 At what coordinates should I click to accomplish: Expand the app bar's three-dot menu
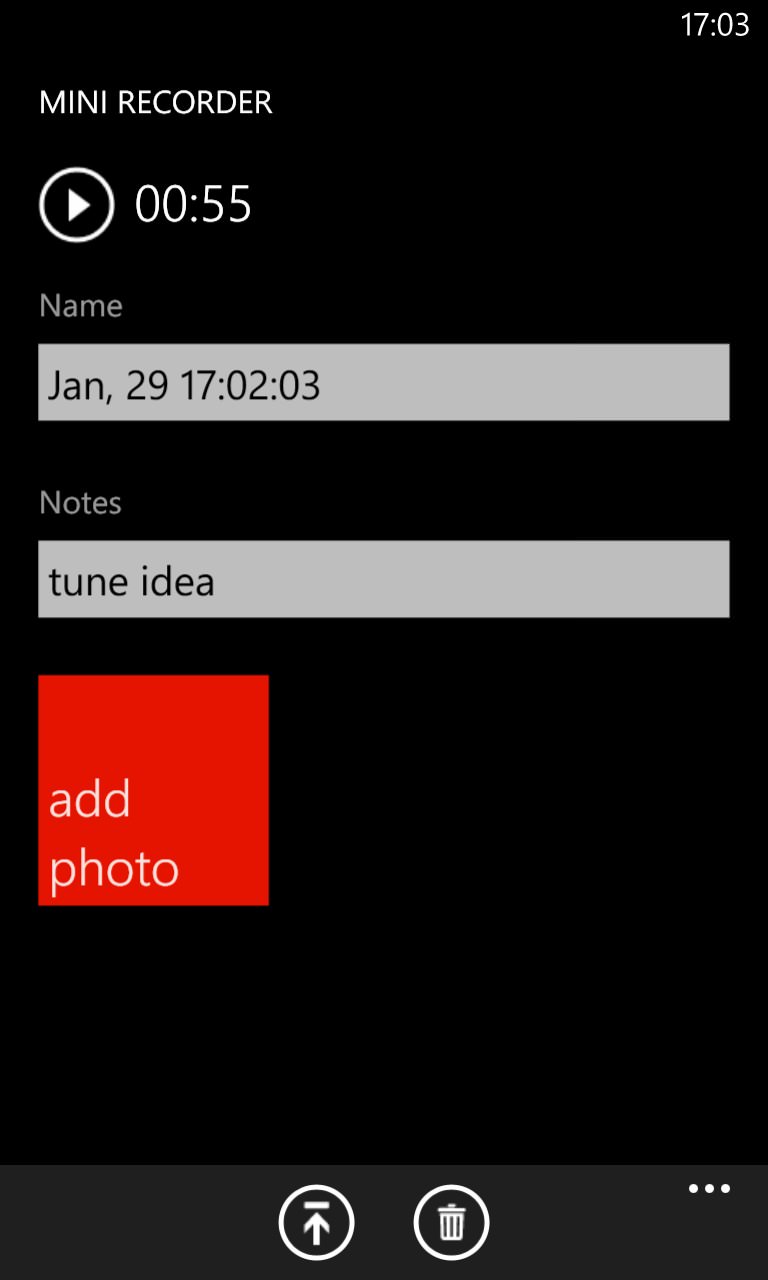pyautogui.click(x=709, y=1189)
